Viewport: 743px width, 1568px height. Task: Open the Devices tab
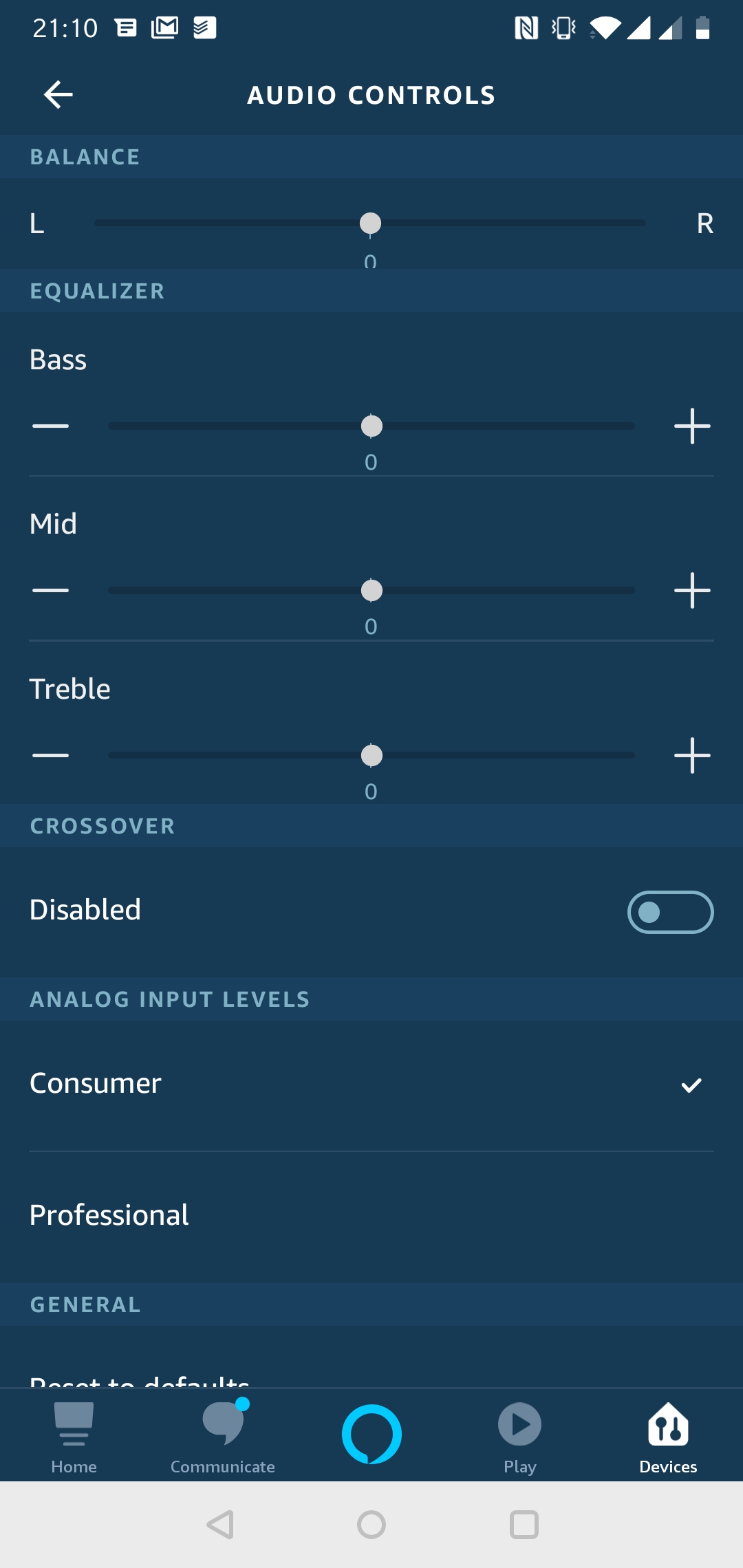coord(669,1437)
